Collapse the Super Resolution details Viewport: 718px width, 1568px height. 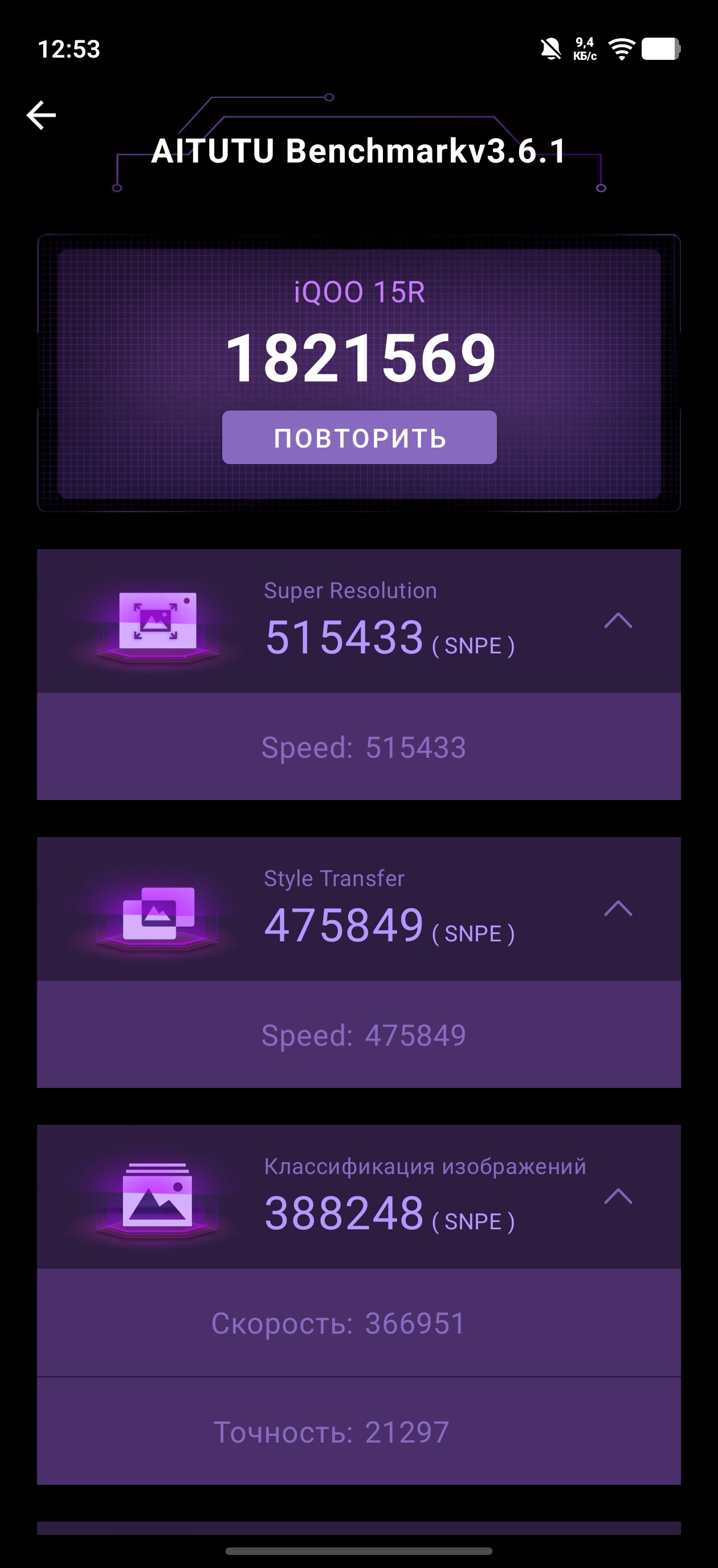618,621
